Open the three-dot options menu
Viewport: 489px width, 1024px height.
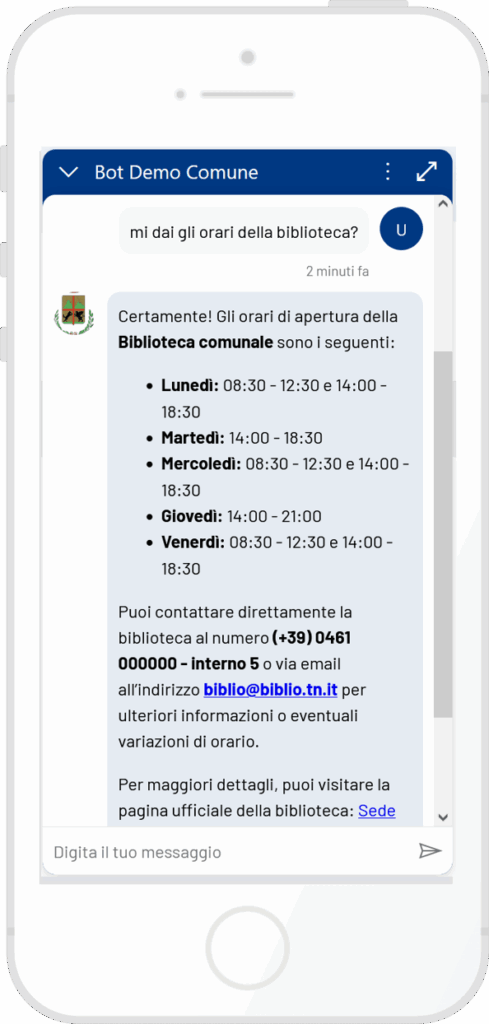tap(388, 172)
